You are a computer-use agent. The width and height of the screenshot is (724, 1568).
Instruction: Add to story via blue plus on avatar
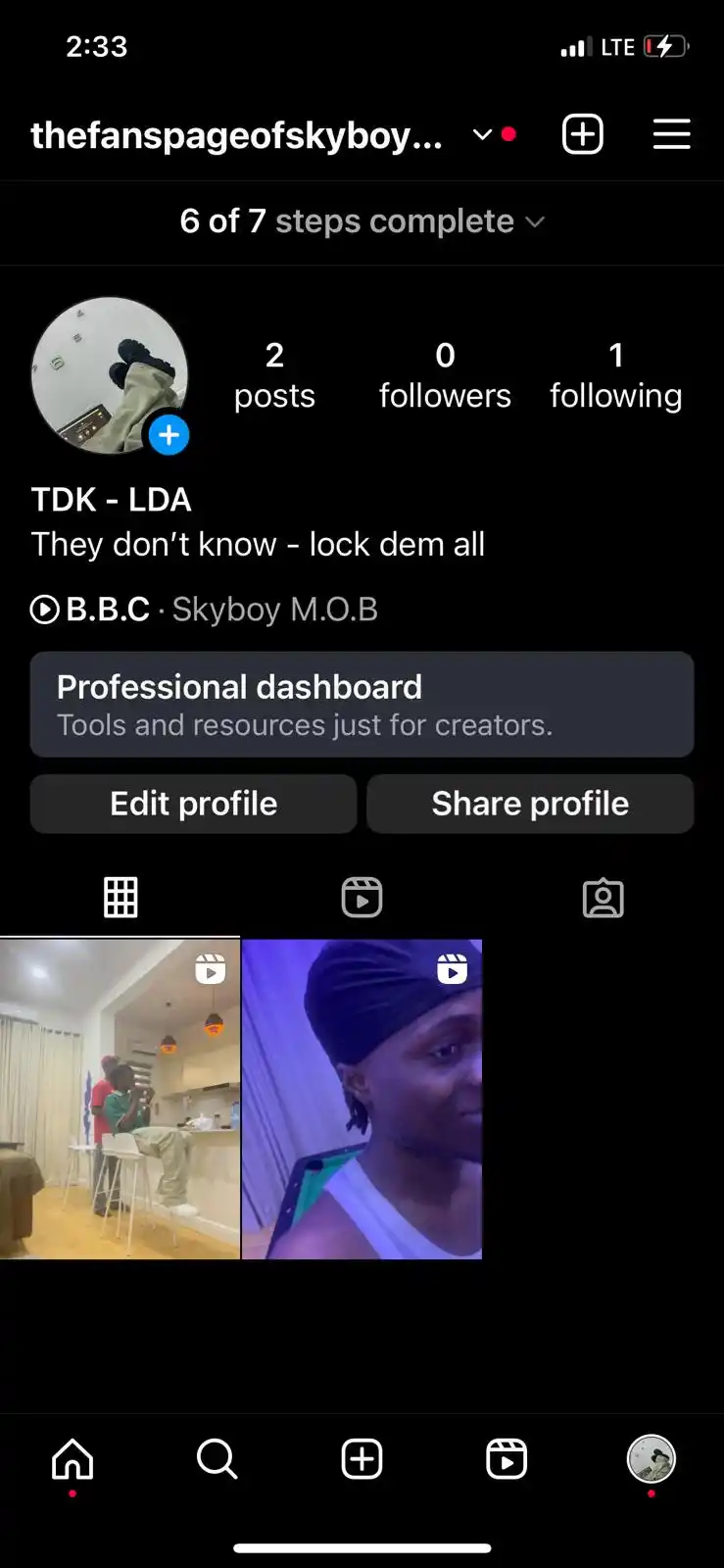coord(169,435)
